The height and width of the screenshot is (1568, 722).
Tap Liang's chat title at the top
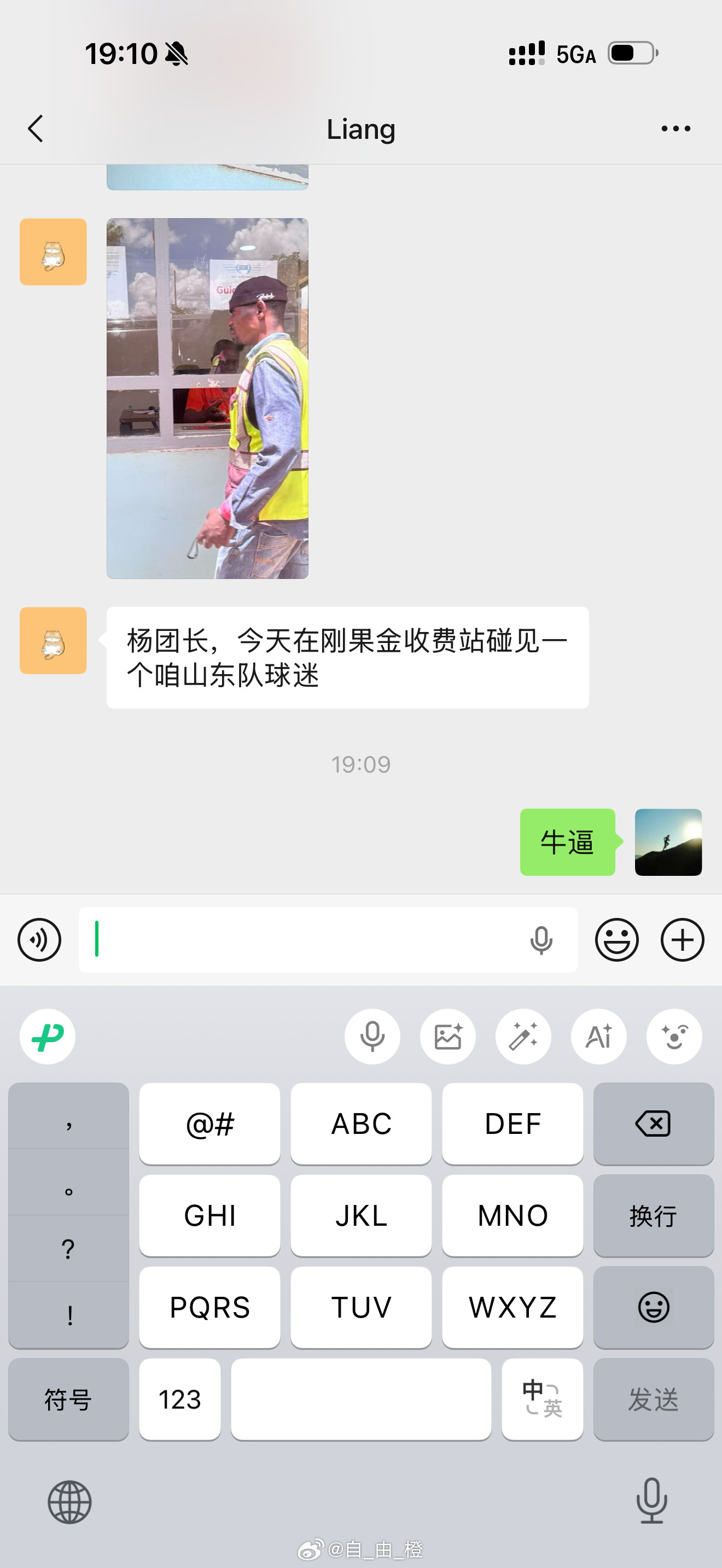(360, 128)
